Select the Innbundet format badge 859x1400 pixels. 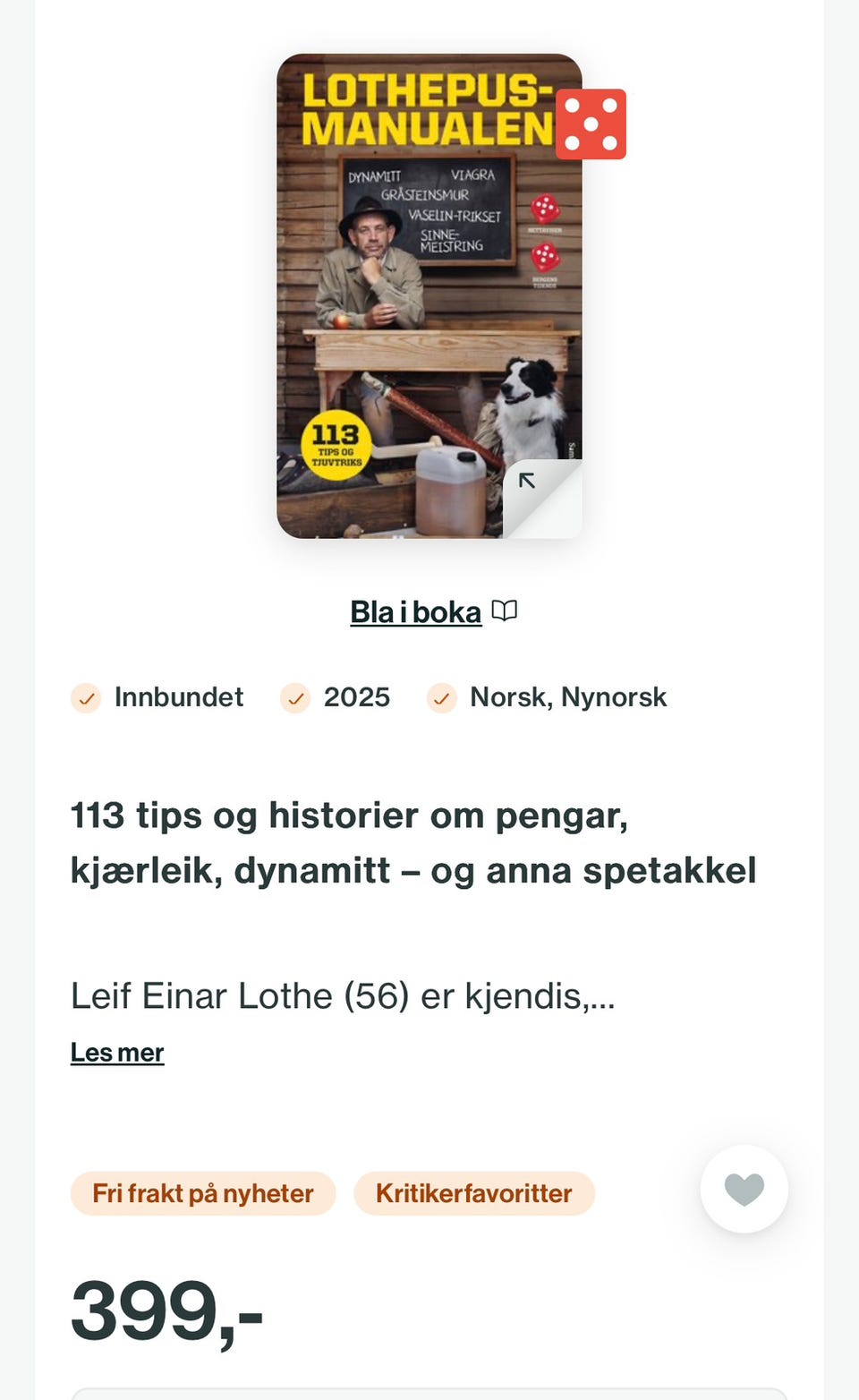tap(178, 698)
